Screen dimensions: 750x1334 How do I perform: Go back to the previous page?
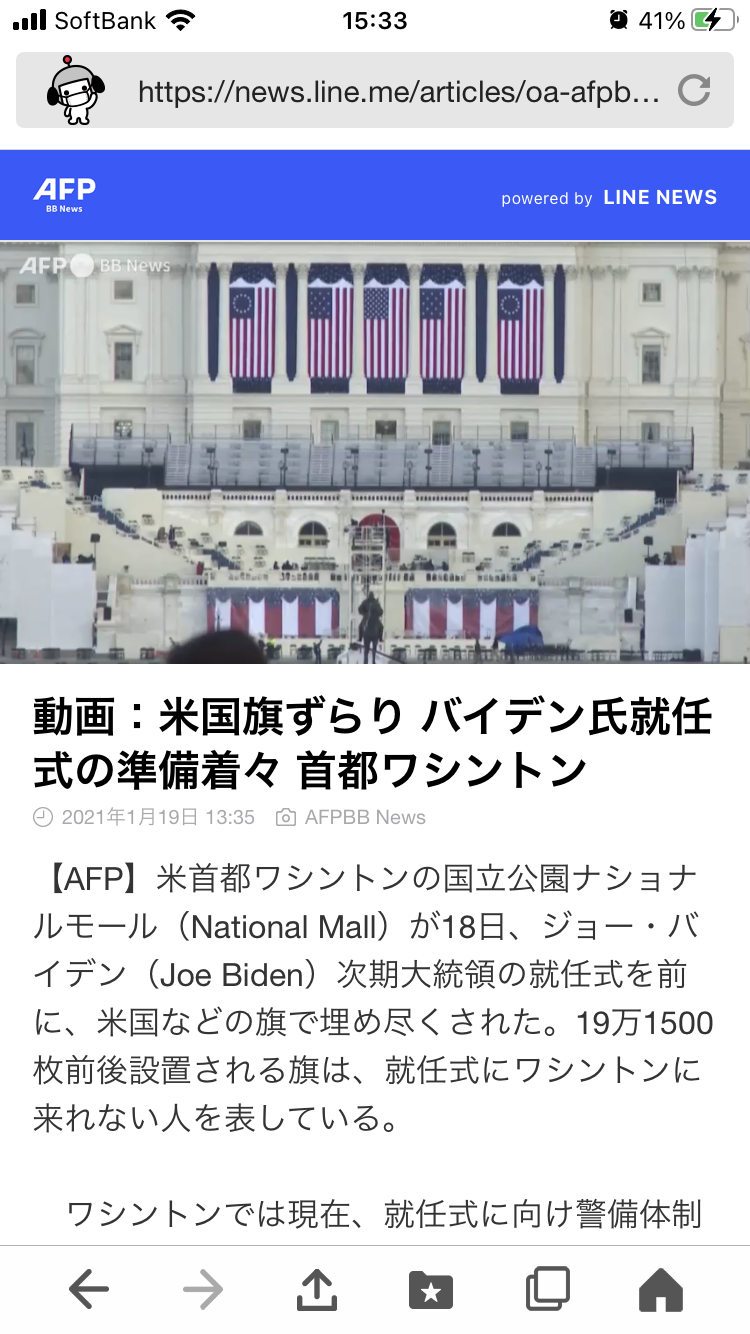tap(89, 1290)
